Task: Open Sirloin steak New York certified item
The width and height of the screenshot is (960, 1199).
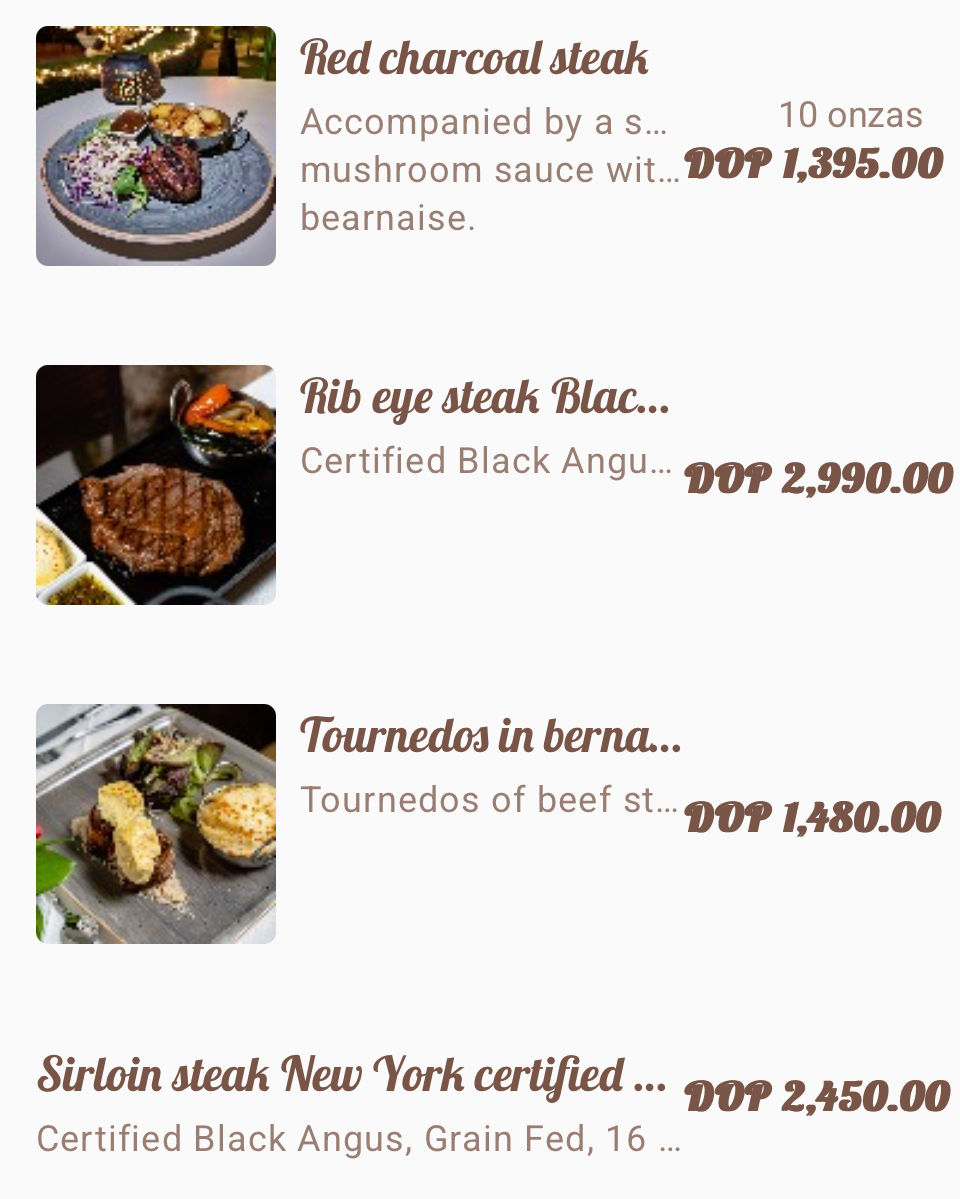Action: [351, 1076]
